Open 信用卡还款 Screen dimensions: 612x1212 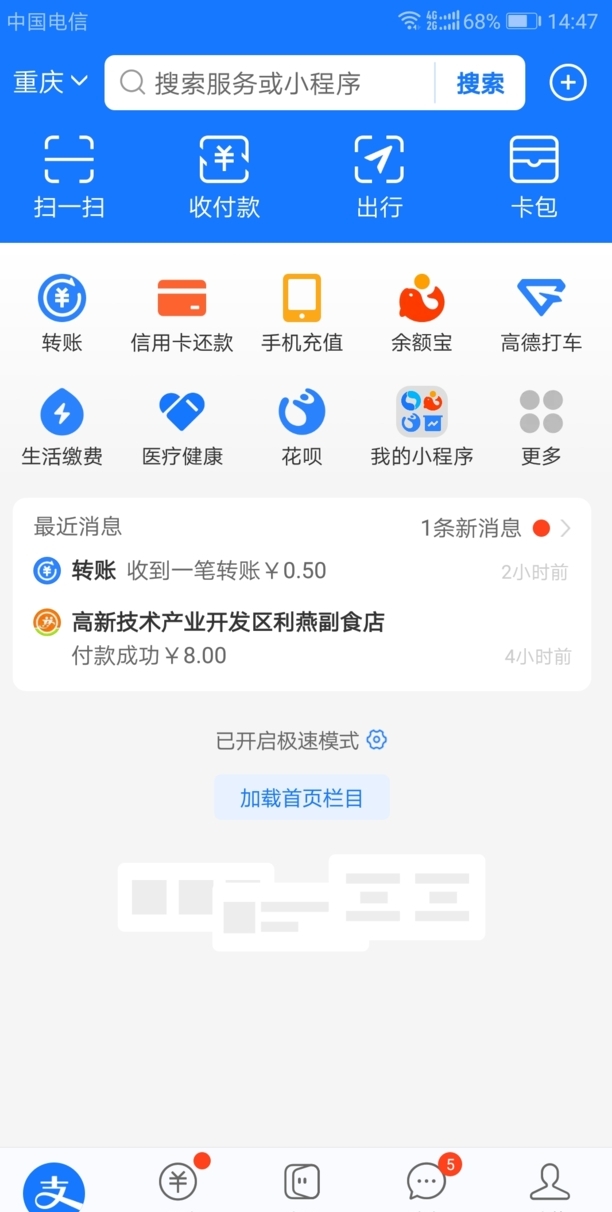[182, 313]
